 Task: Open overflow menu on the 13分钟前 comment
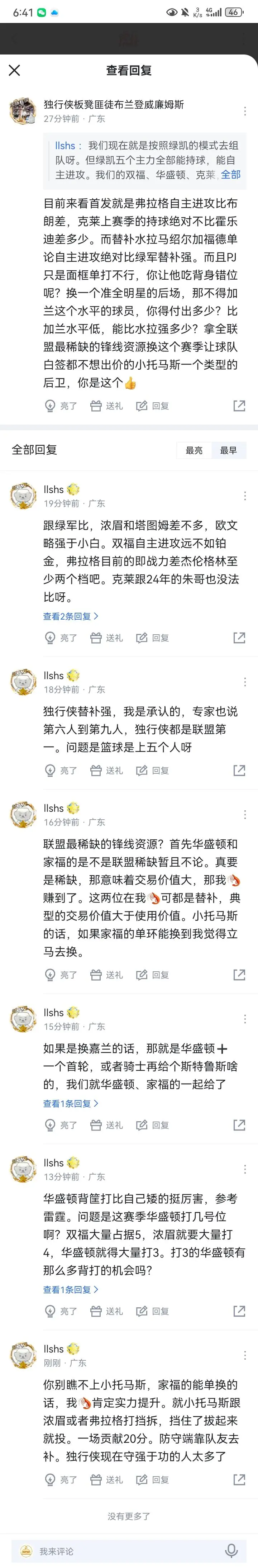(x=245, y=1169)
